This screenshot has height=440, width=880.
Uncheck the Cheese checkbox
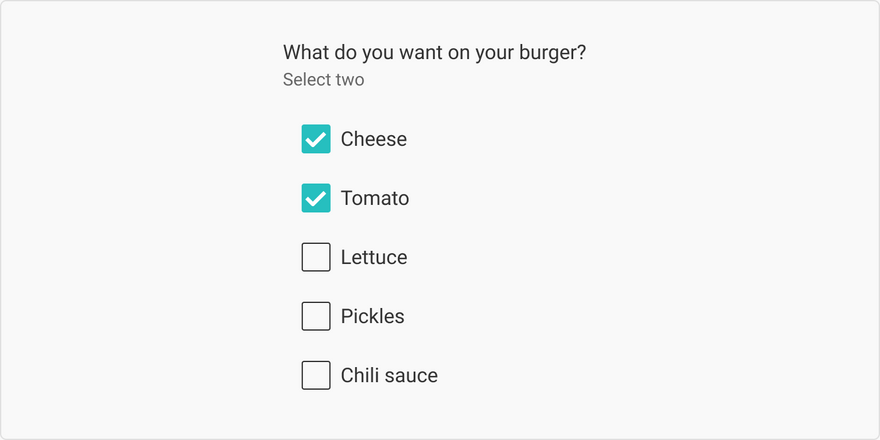pos(316,139)
